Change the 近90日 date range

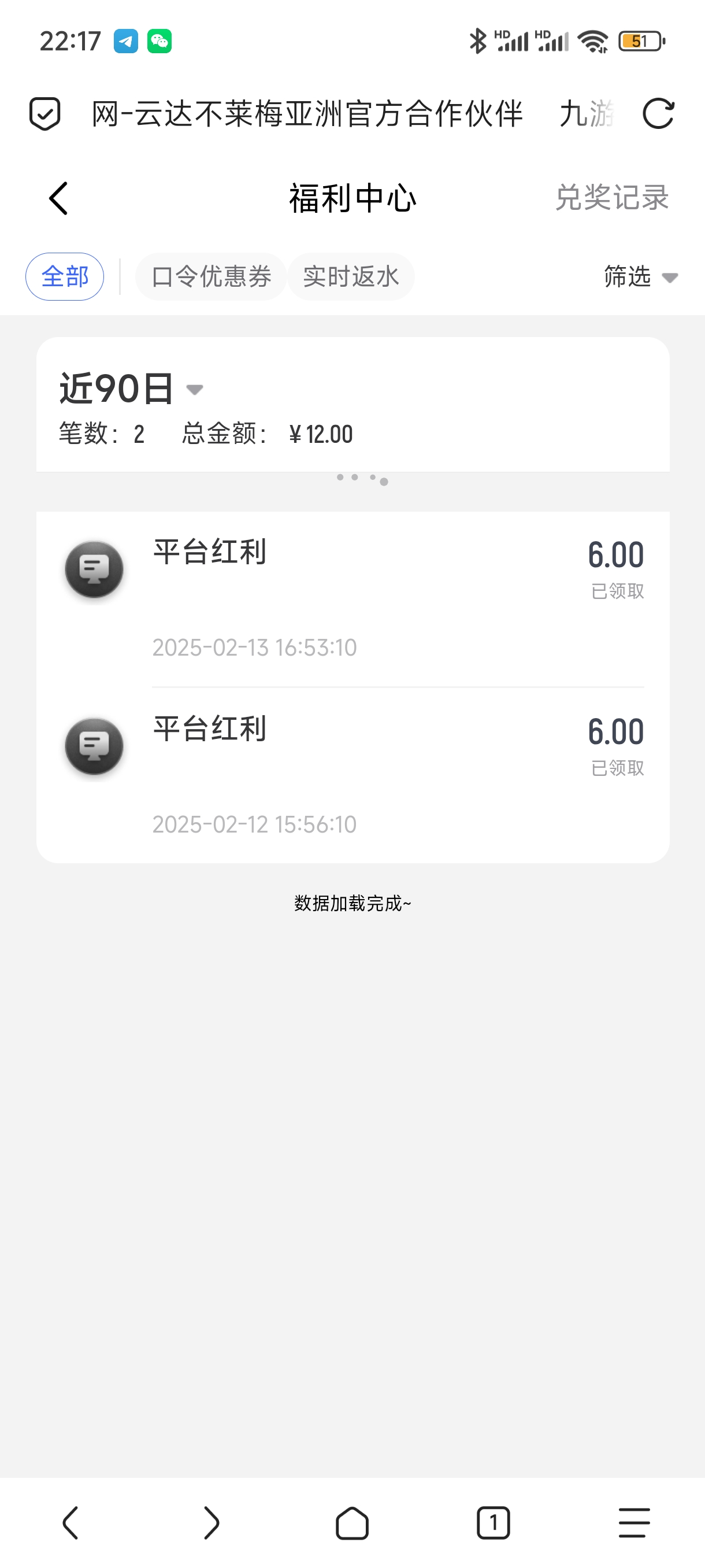[x=131, y=389]
